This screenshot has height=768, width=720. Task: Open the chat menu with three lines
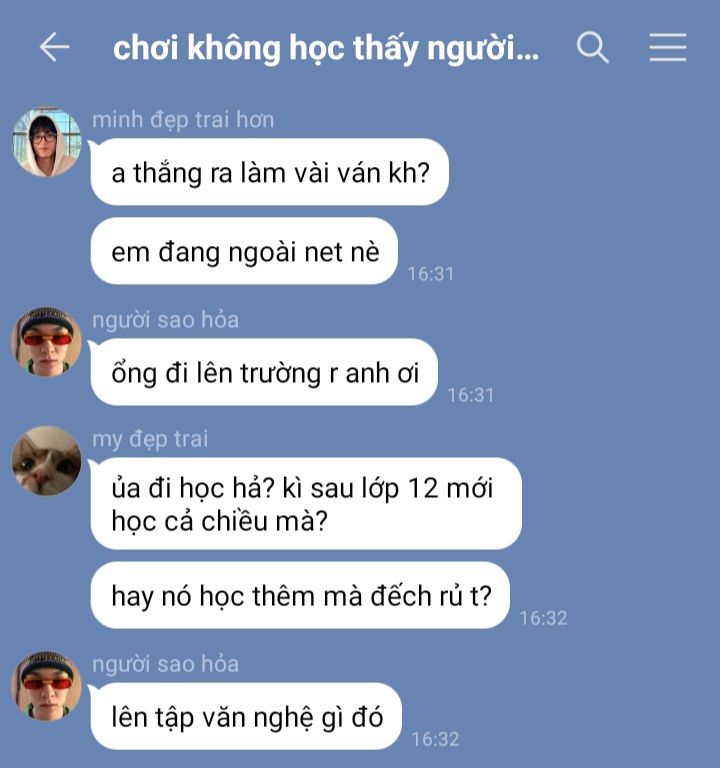667,47
